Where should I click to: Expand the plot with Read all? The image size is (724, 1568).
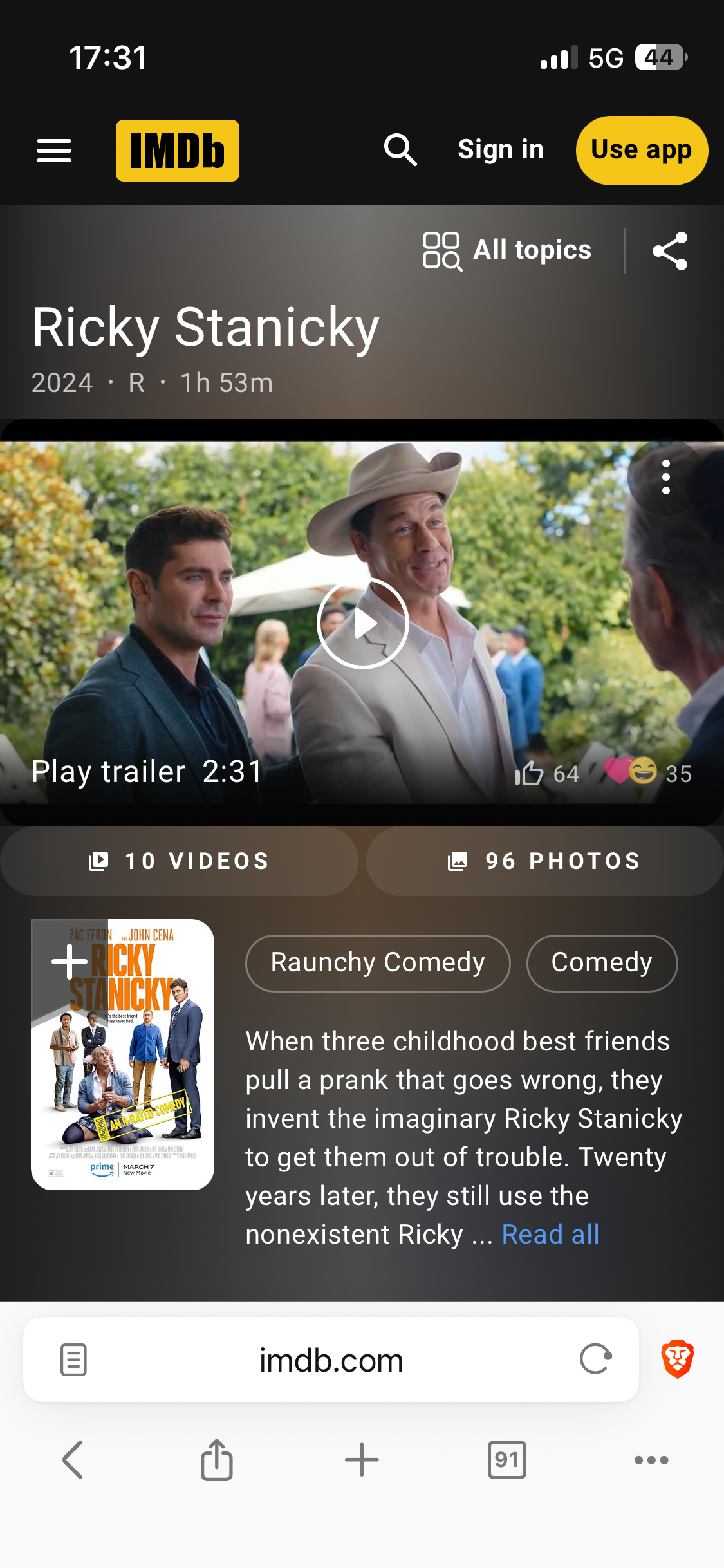[551, 1235]
